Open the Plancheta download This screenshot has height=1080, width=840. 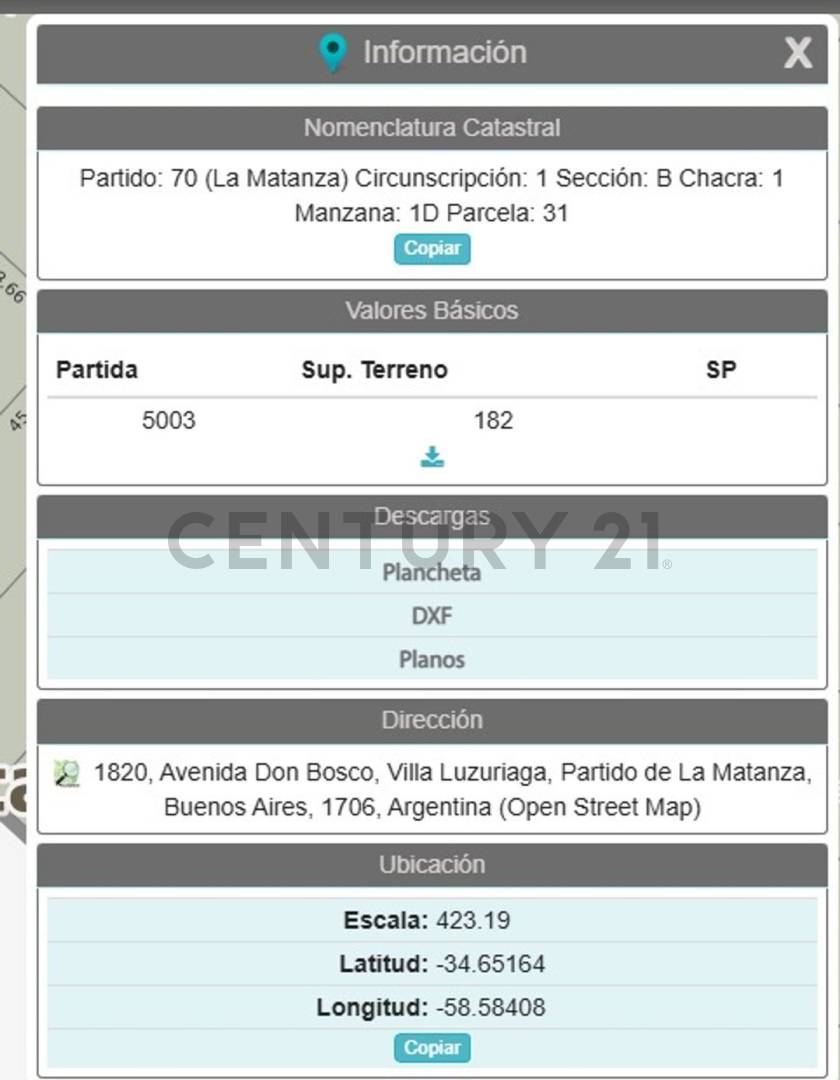pyautogui.click(x=432, y=573)
